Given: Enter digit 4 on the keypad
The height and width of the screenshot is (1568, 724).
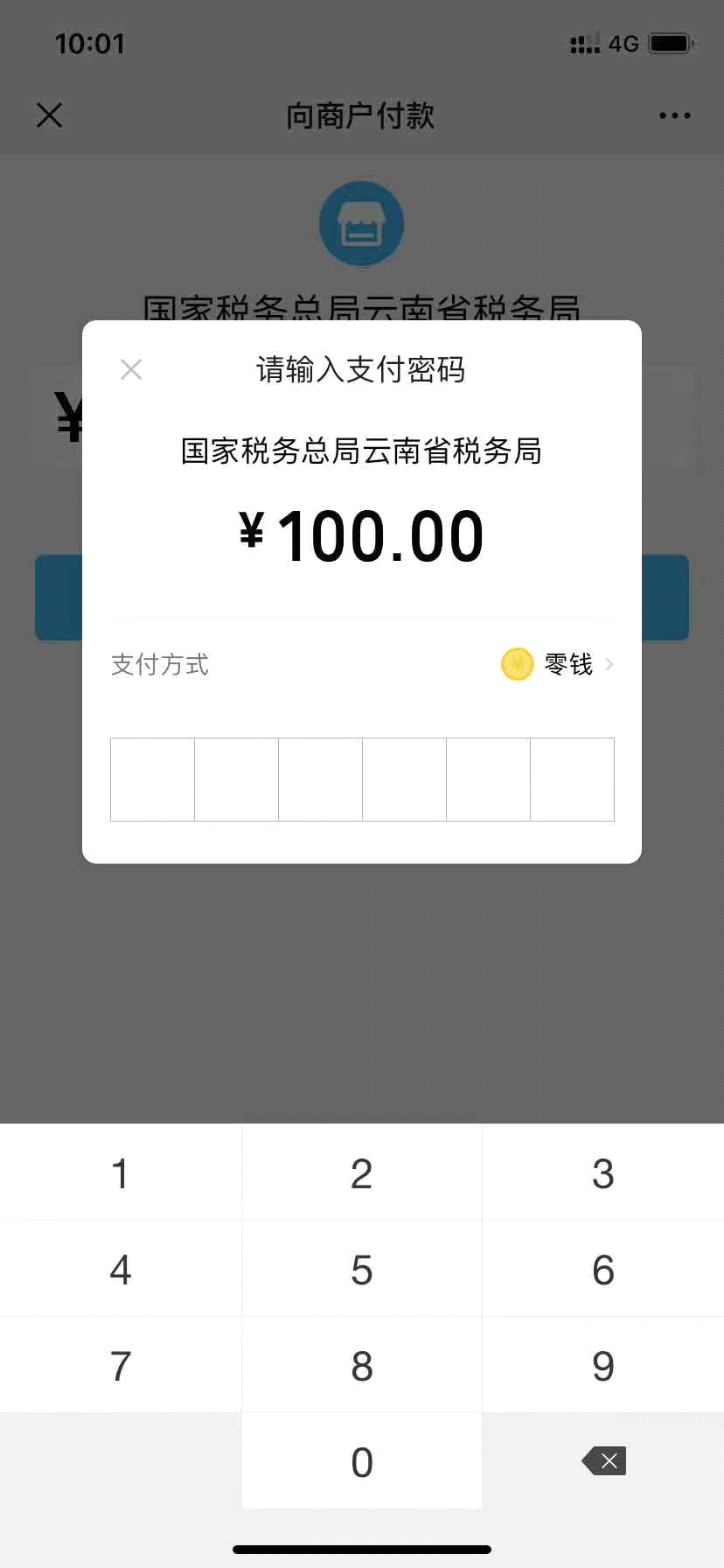Looking at the screenshot, I should coord(121,1270).
